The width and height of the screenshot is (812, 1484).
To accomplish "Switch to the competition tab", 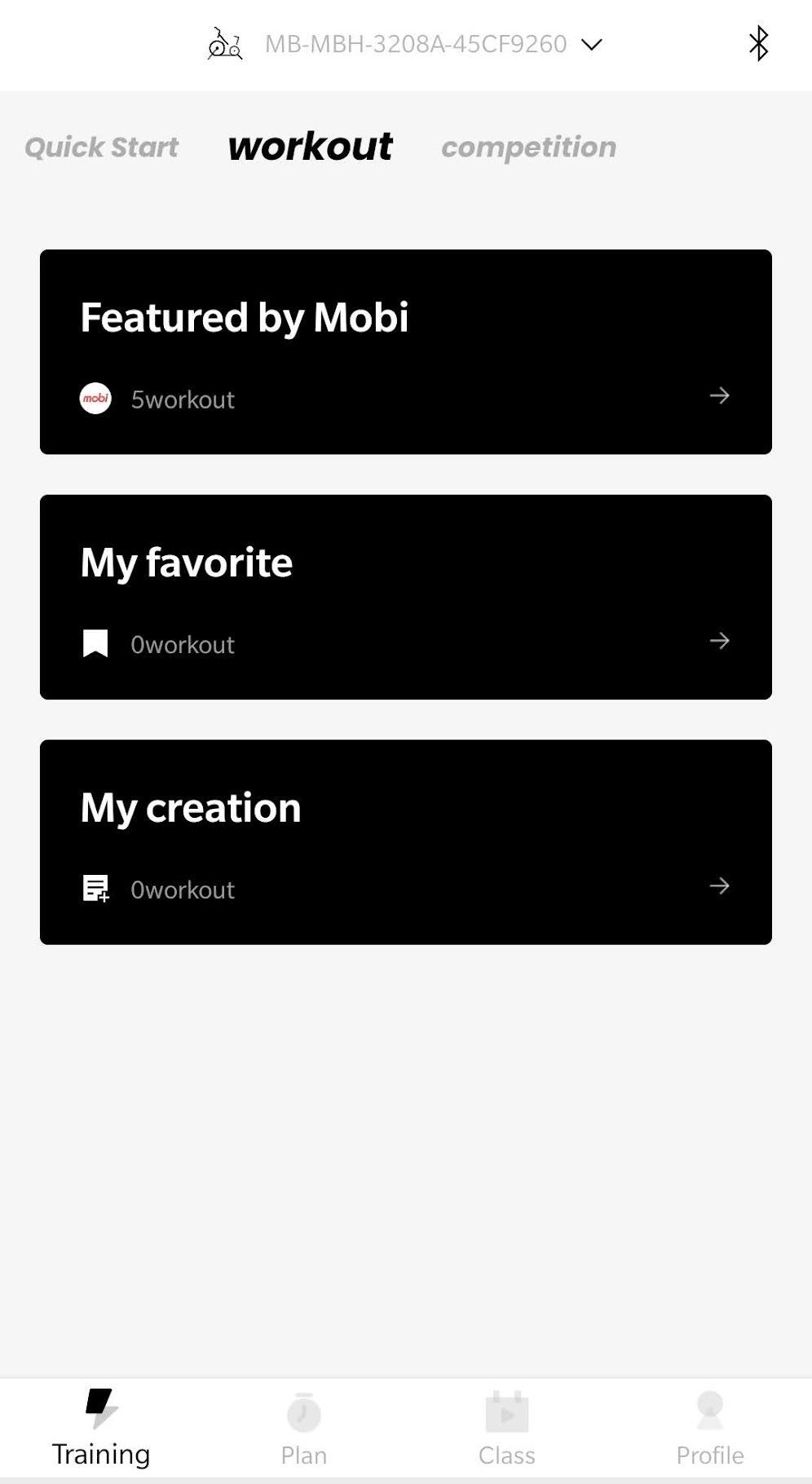I will point(528,148).
